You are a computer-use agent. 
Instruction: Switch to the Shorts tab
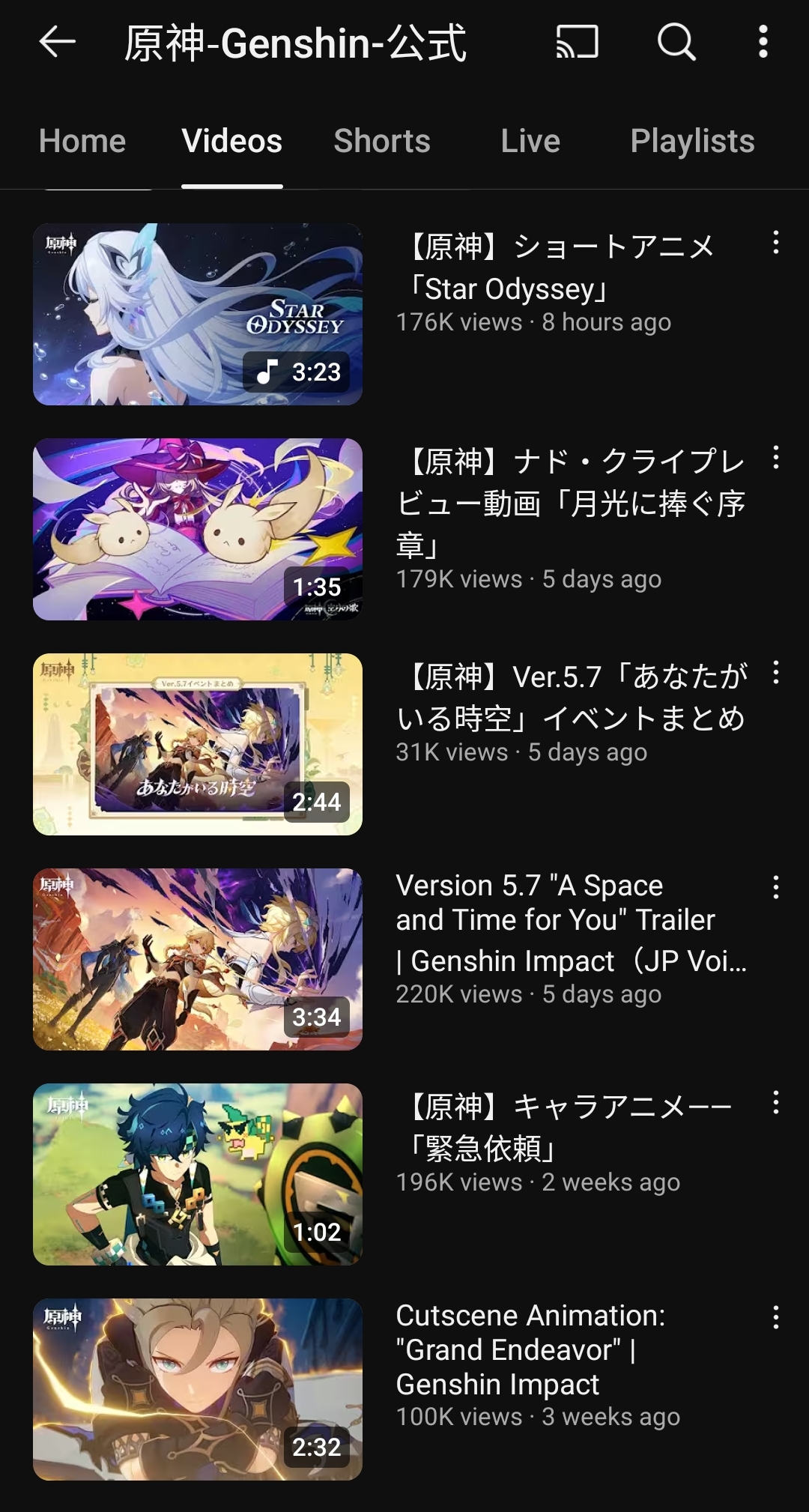[x=382, y=141]
